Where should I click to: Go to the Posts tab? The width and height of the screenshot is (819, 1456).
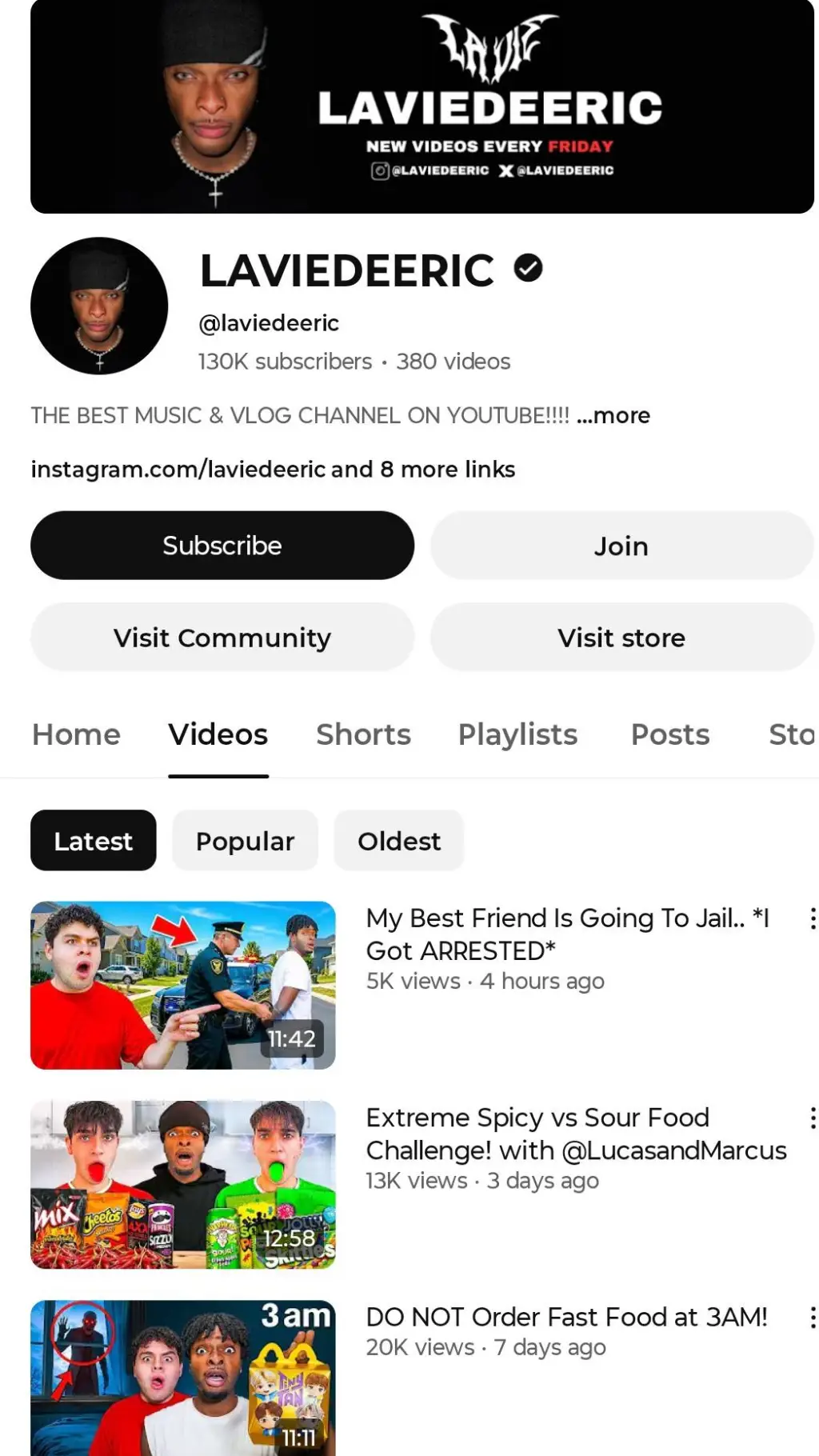(x=670, y=734)
